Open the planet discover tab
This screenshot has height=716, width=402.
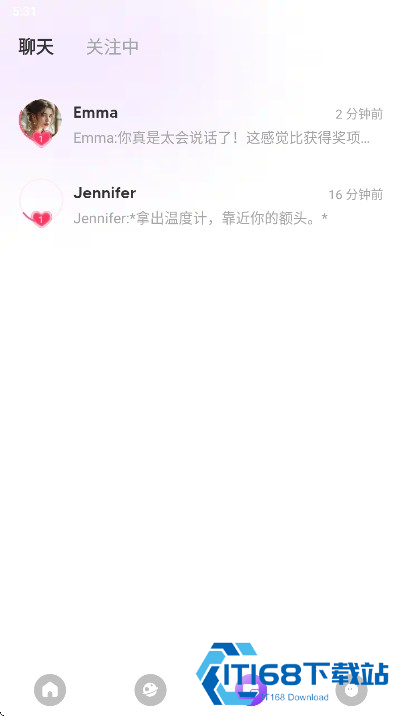coord(151,690)
